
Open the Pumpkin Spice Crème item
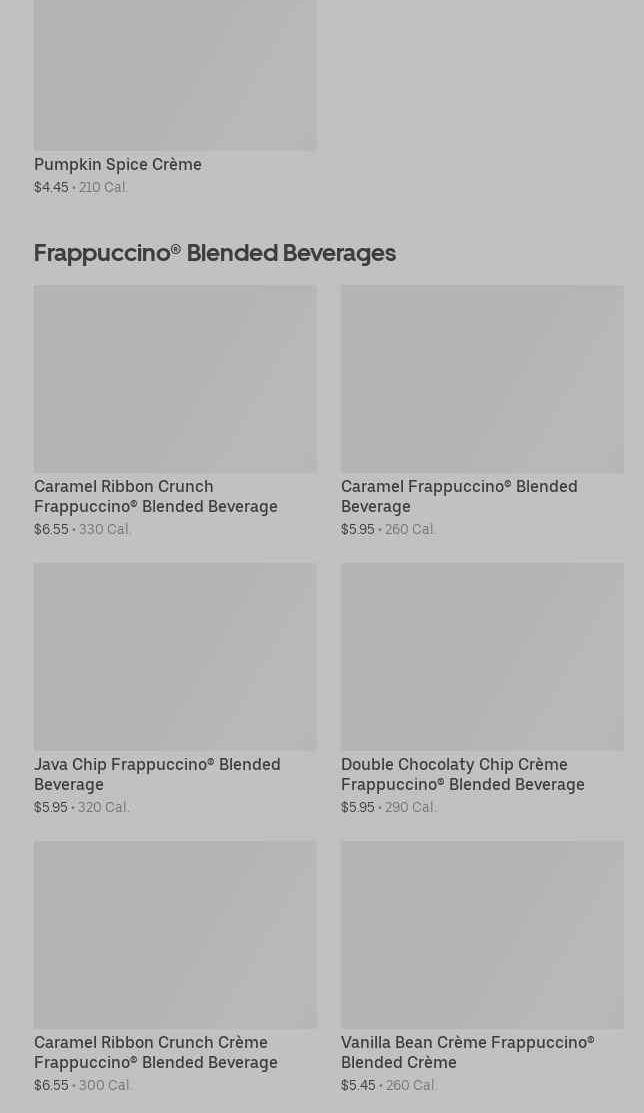point(175,97)
